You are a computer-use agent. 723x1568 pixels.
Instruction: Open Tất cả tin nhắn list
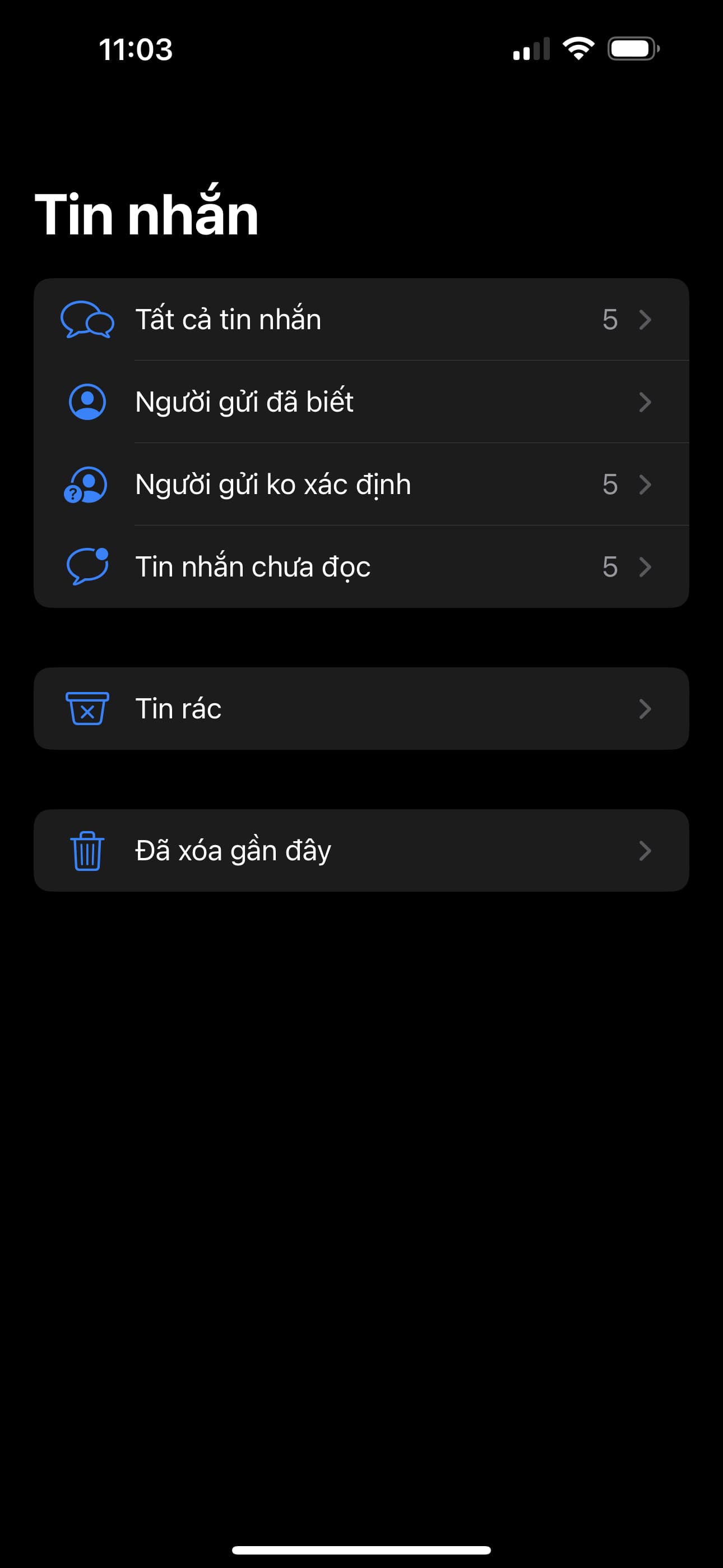pyautogui.click(x=361, y=320)
